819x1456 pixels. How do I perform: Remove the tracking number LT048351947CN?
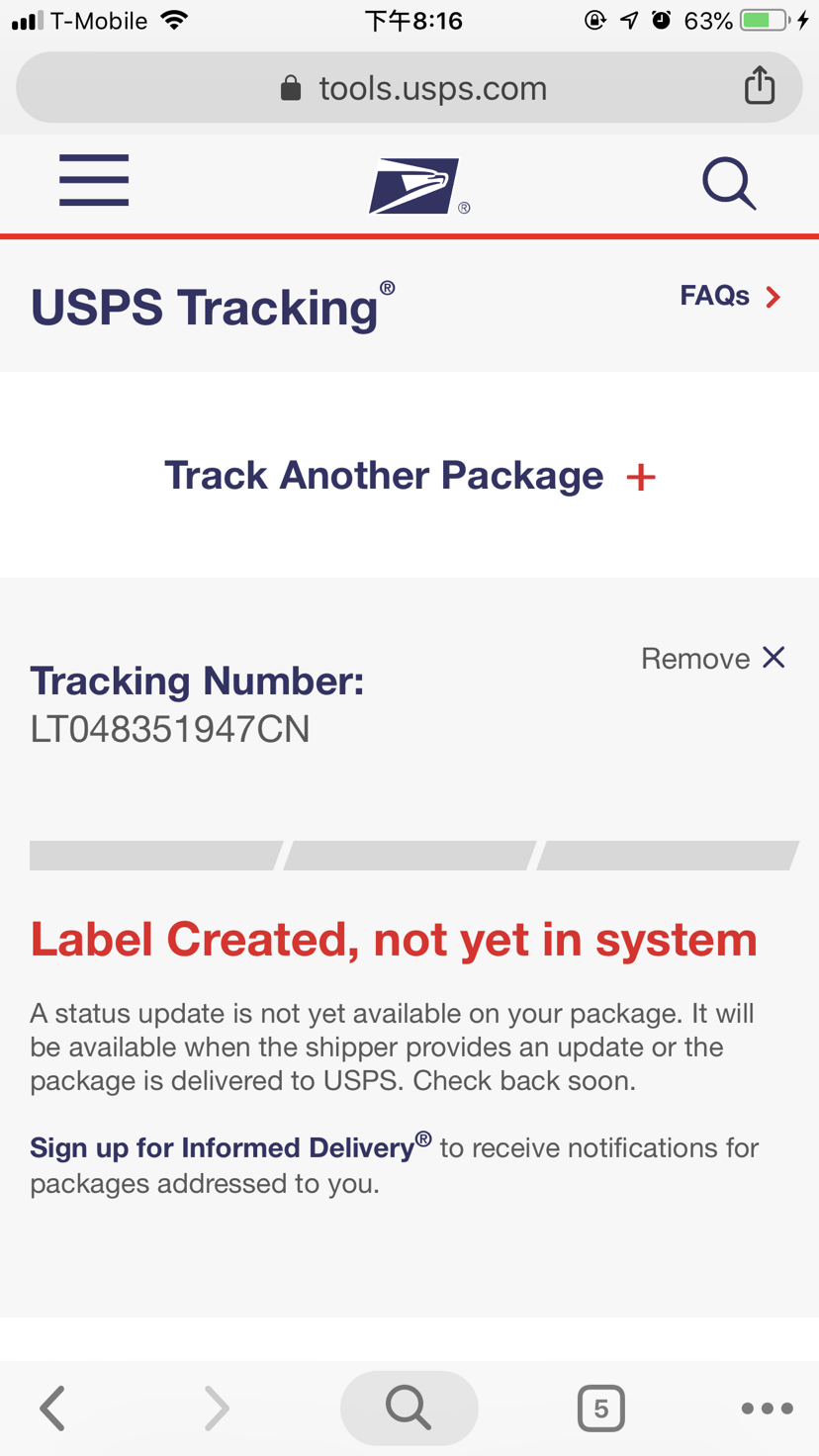[713, 658]
